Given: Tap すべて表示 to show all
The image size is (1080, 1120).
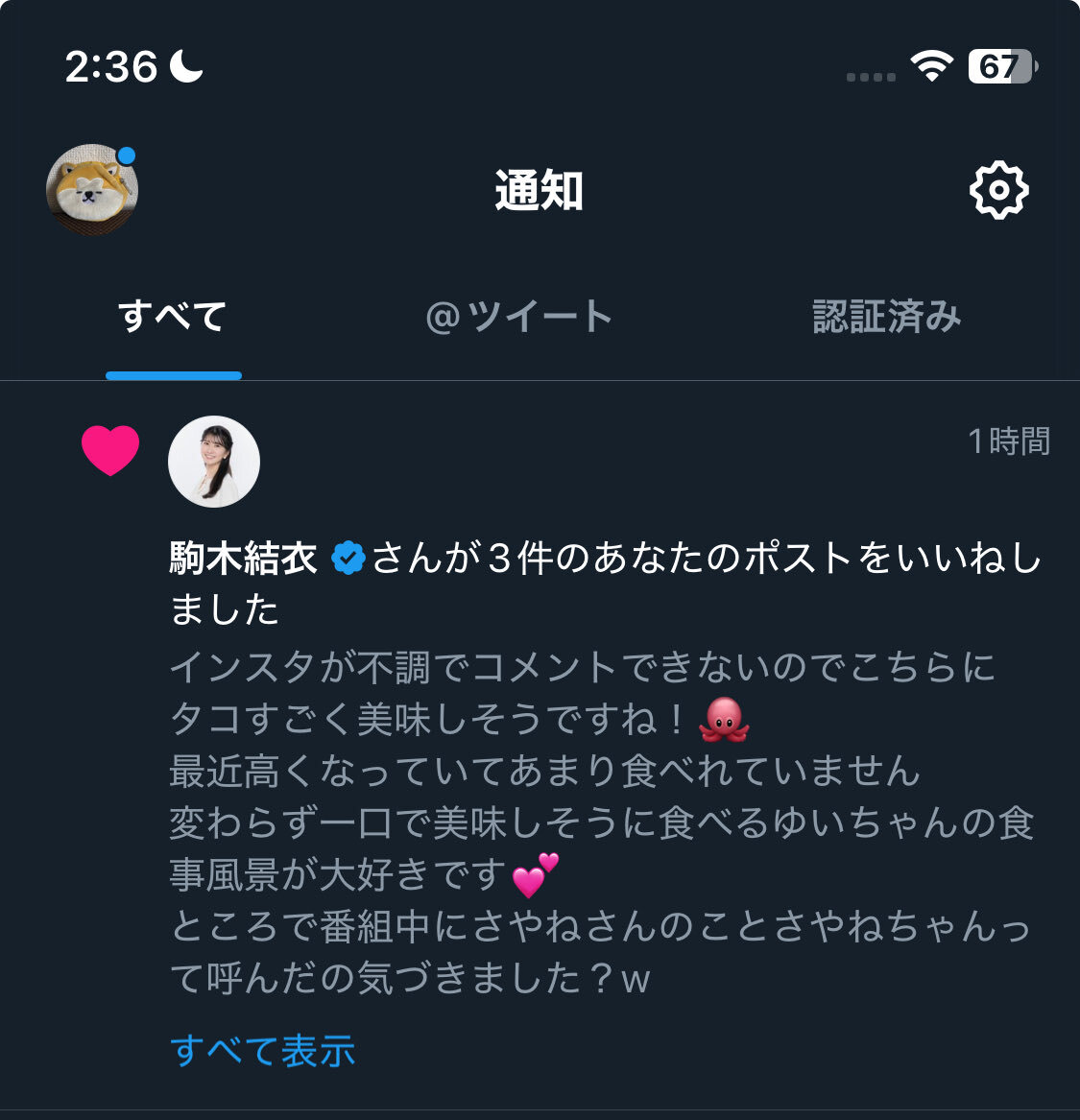Looking at the screenshot, I should point(263,1051).
